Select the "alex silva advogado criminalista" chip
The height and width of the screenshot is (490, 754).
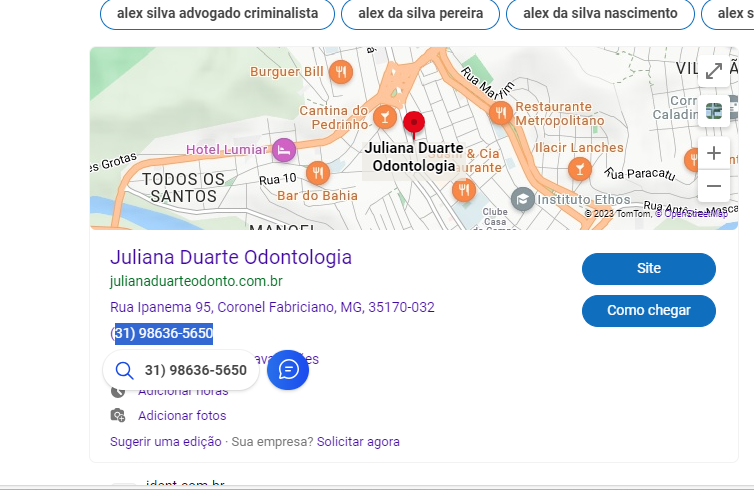click(x=217, y=14)
